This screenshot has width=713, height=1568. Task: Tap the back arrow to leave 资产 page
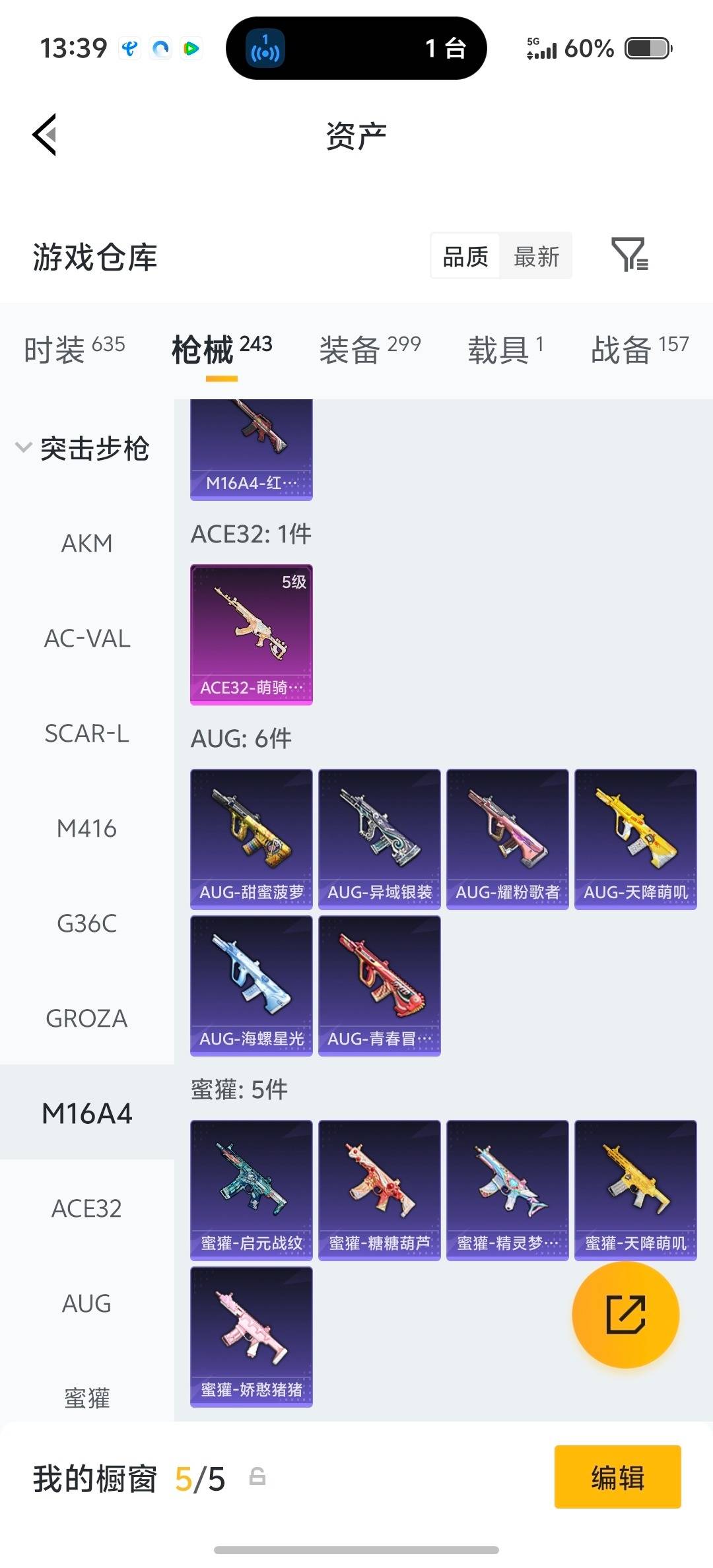pos(44,135)
